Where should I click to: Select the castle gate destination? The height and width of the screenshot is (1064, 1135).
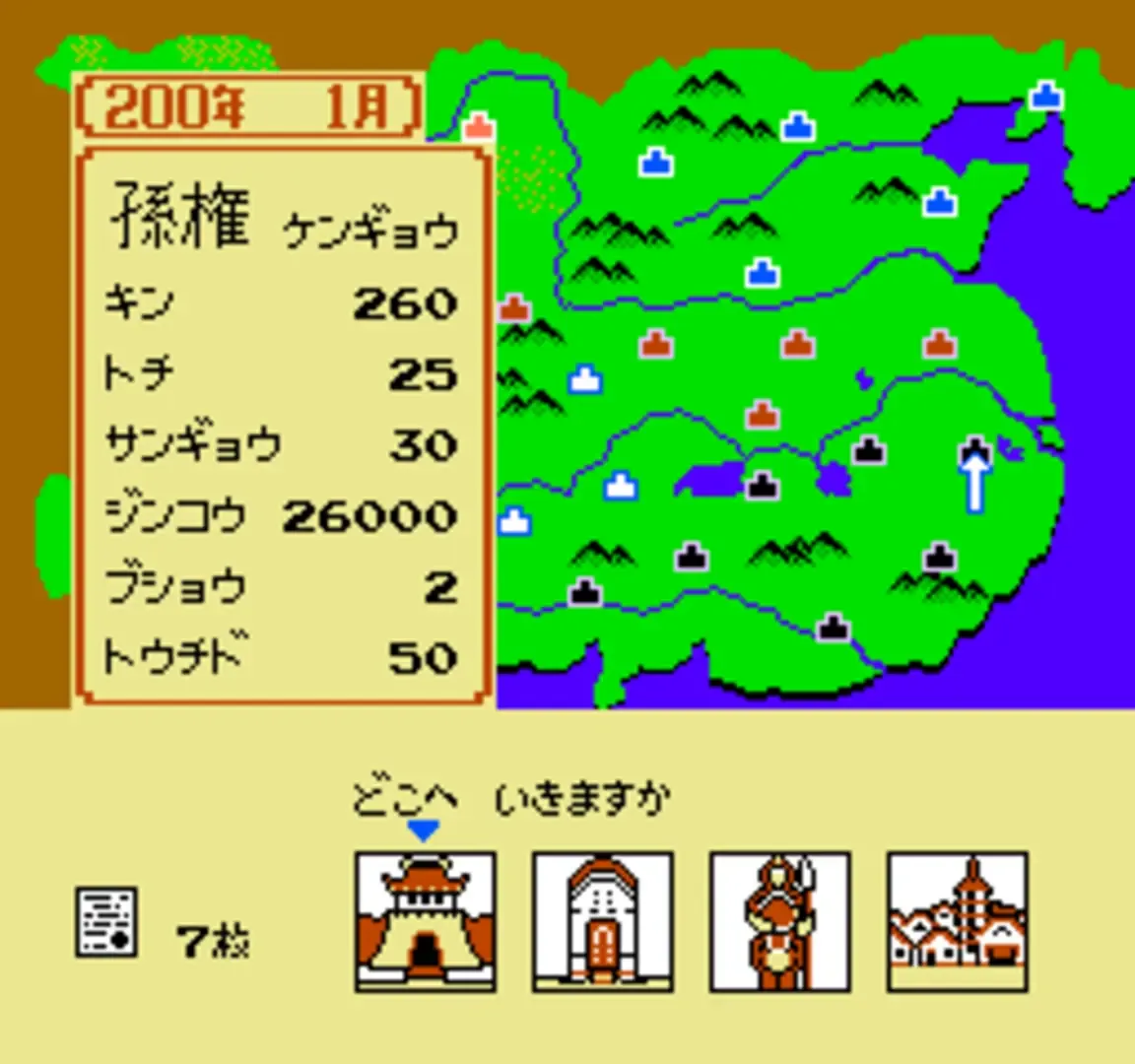[425, 921]
